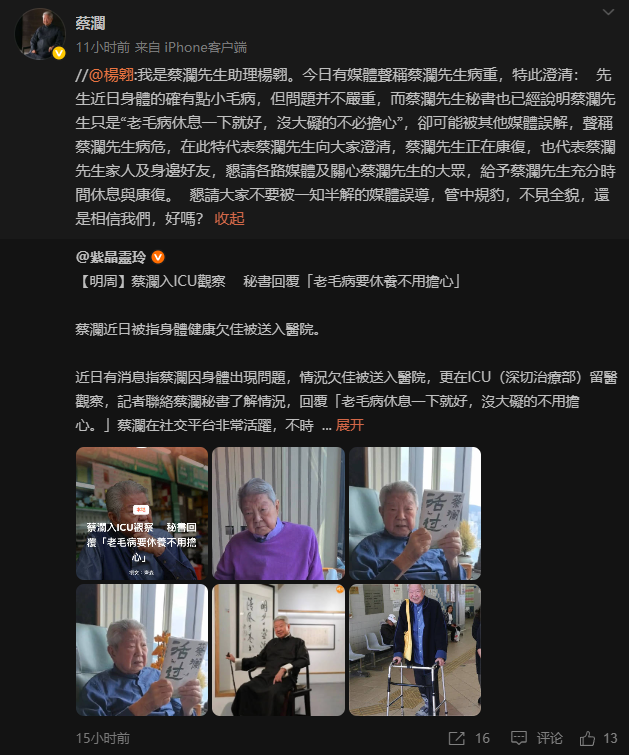Open the photo of man seated with cane
This screenshot has height=755, width=629.
(x=278, y=650)
